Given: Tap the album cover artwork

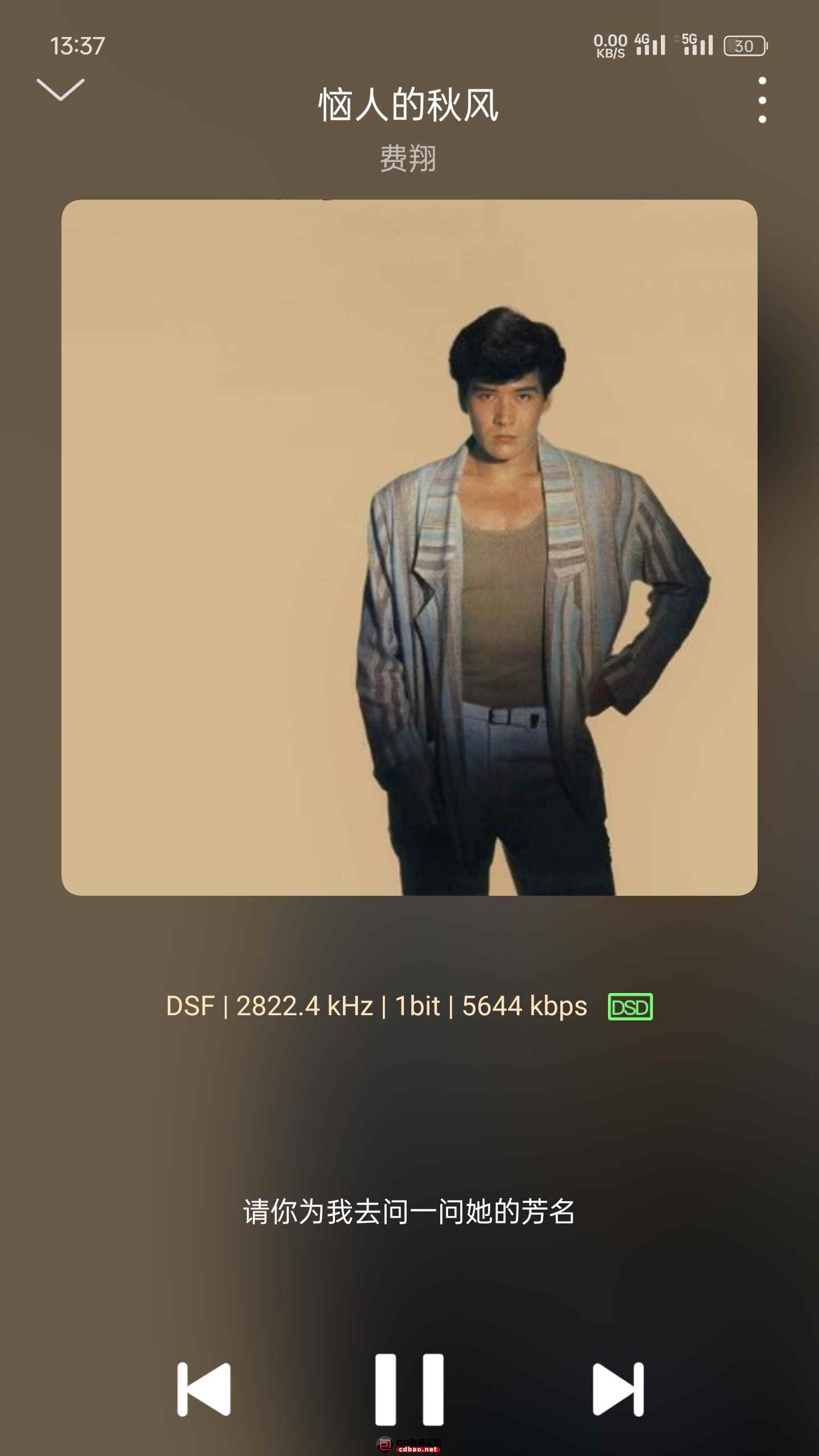Looking at the screenshot, I should point(409,547).
